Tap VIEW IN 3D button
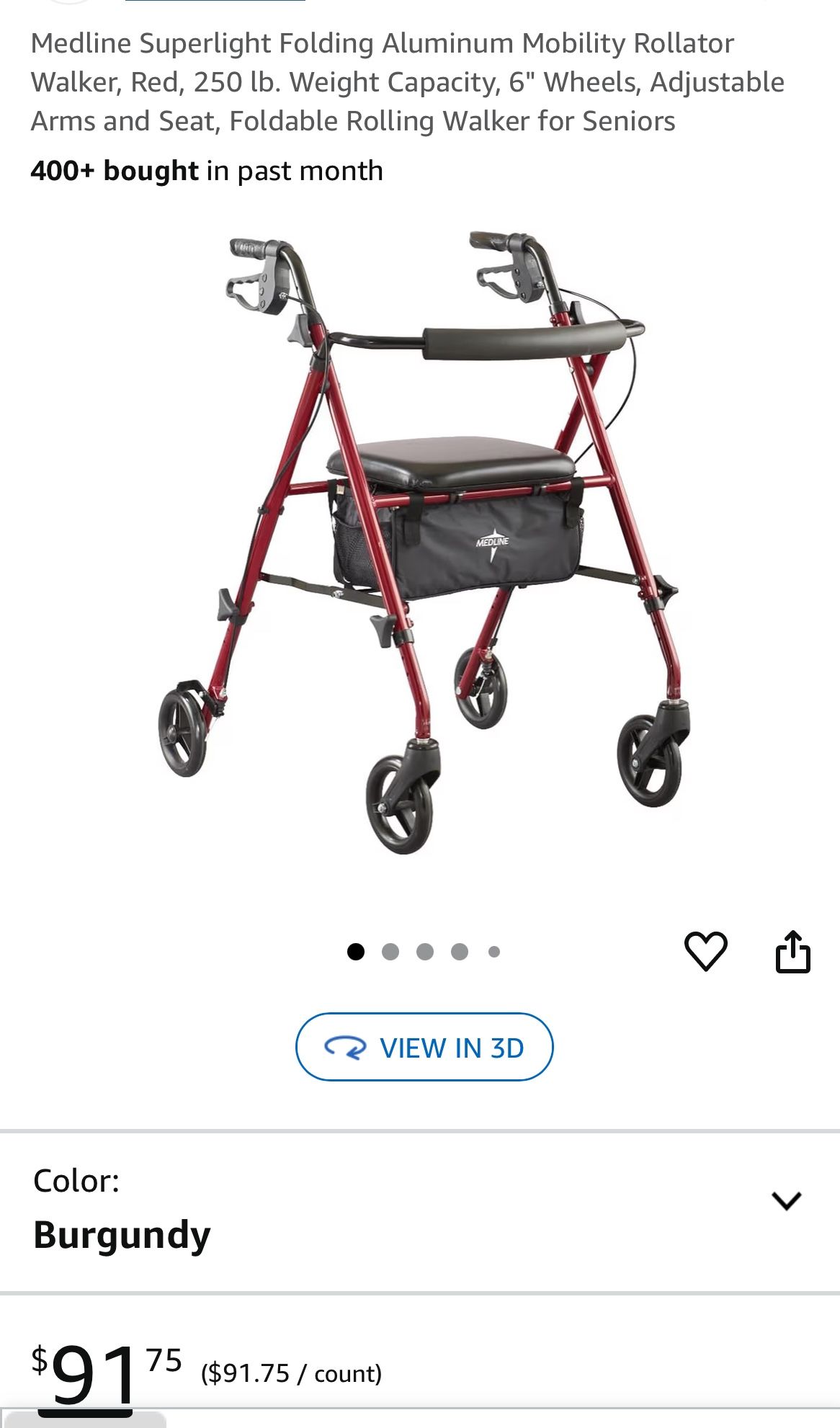 point(424,1047)
